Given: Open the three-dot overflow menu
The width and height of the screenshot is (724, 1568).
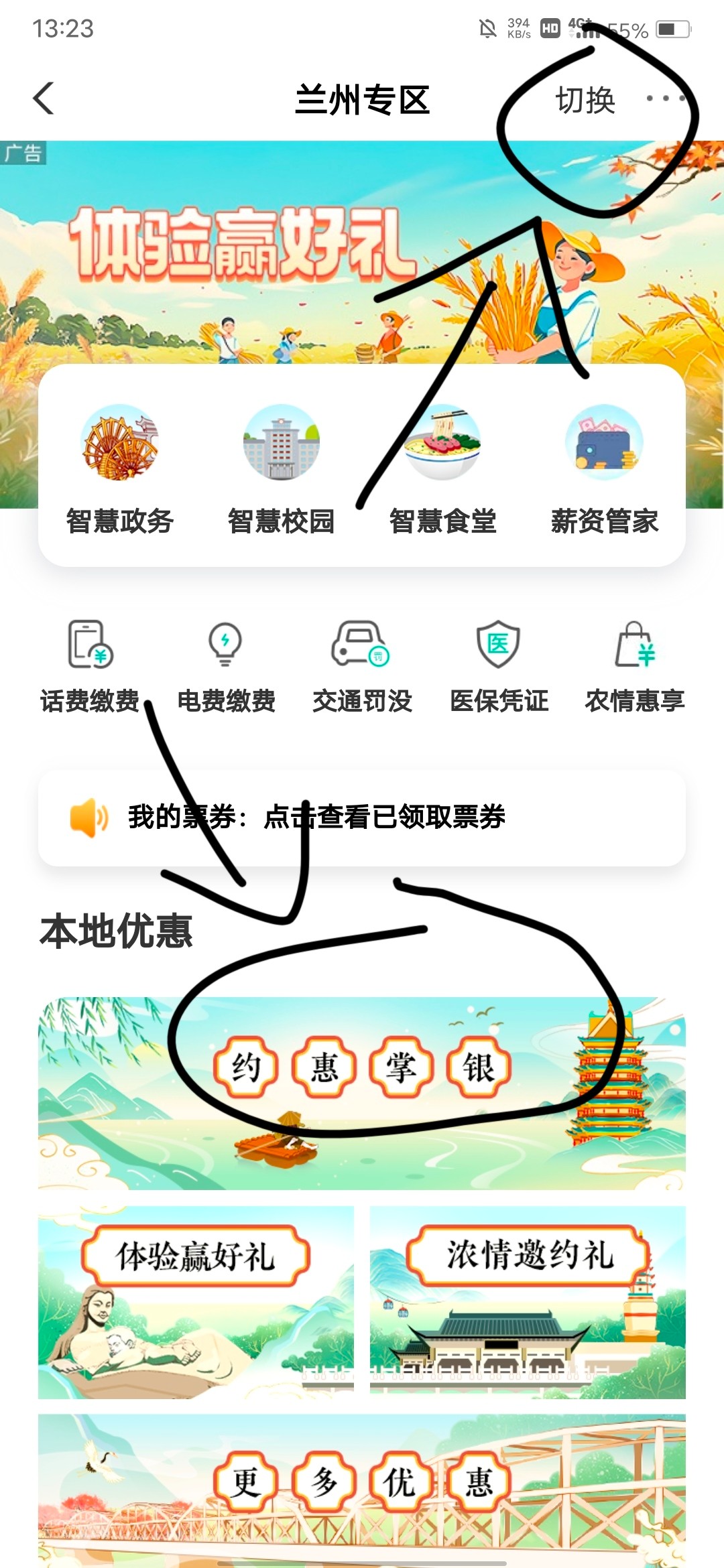Looking at the screenshot, I should point(666,99).
